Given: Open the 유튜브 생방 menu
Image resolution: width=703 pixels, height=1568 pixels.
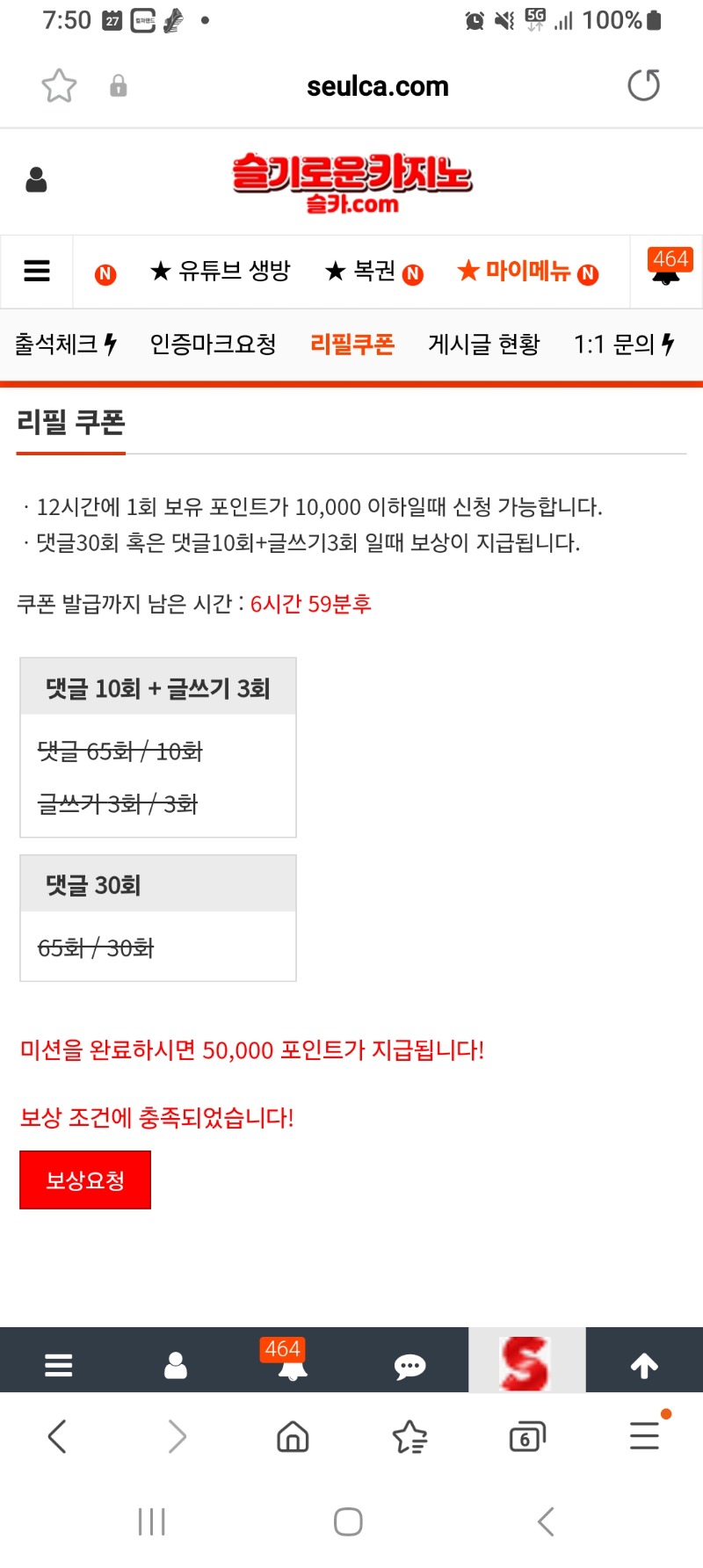Looking at the screenshot, I should pos(221,272).
